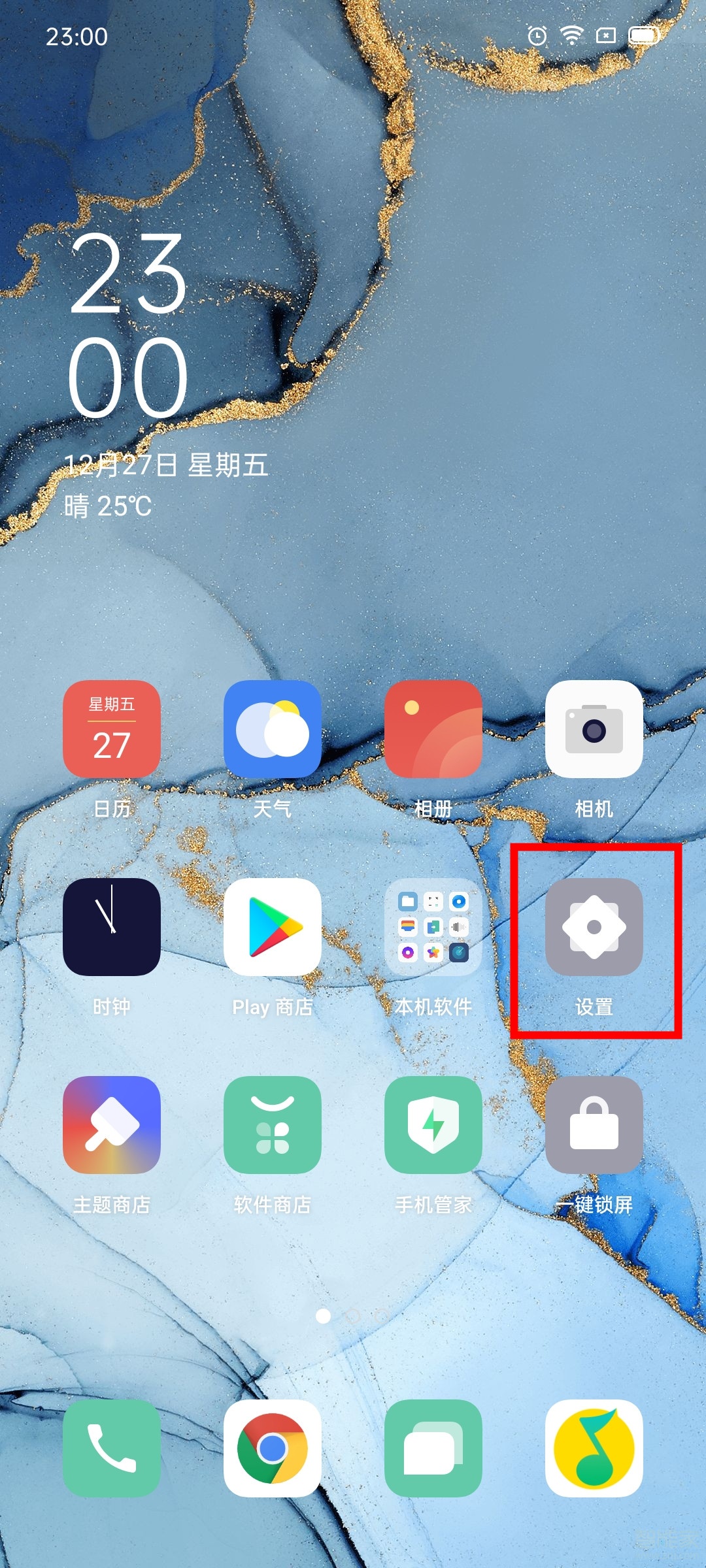The image size is (706, 1568).
Task: Launch the Chrome browser
Action: pyautogui.click(x=273, y=1448)
